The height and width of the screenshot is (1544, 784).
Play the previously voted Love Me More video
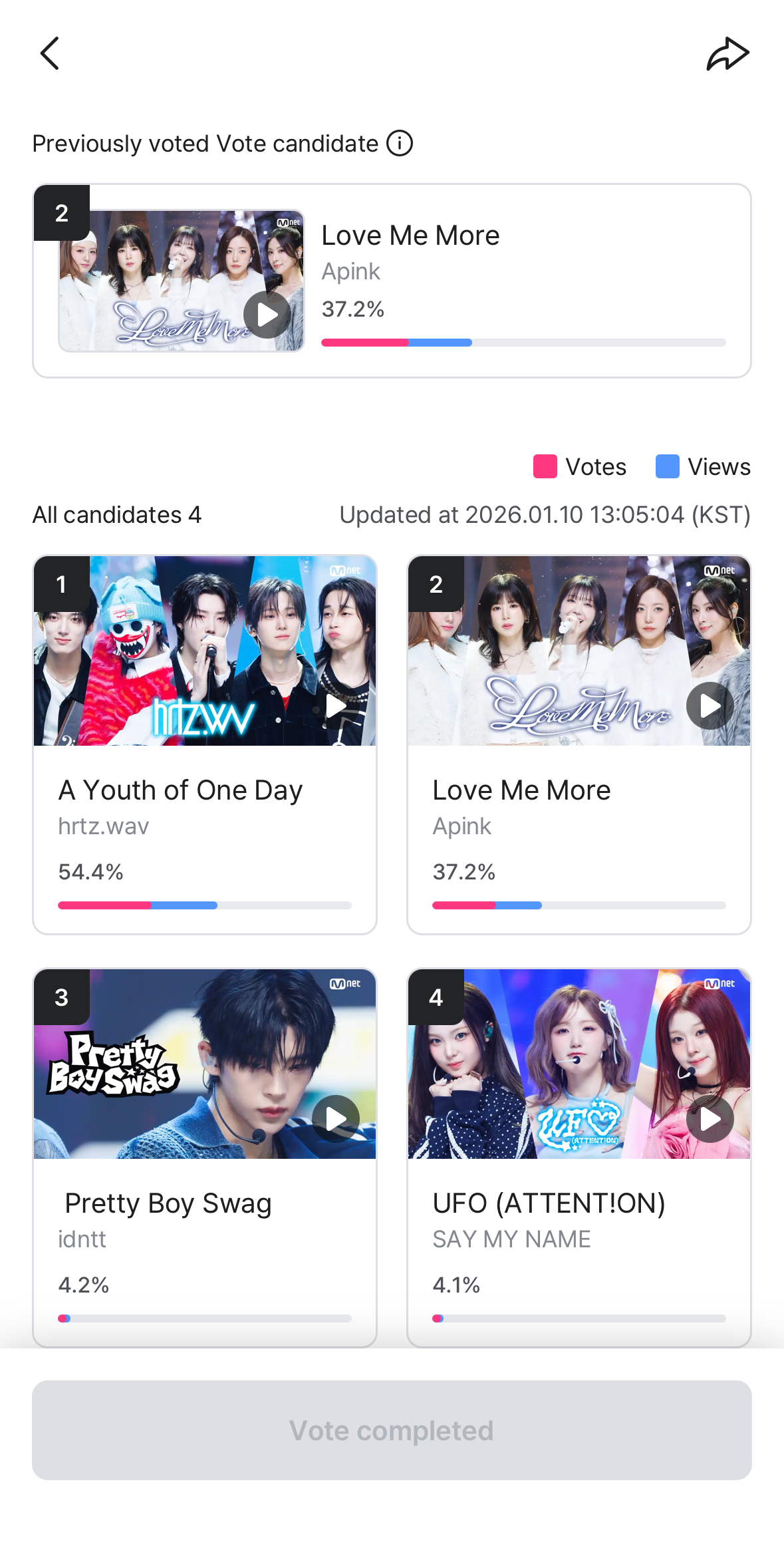267,315
